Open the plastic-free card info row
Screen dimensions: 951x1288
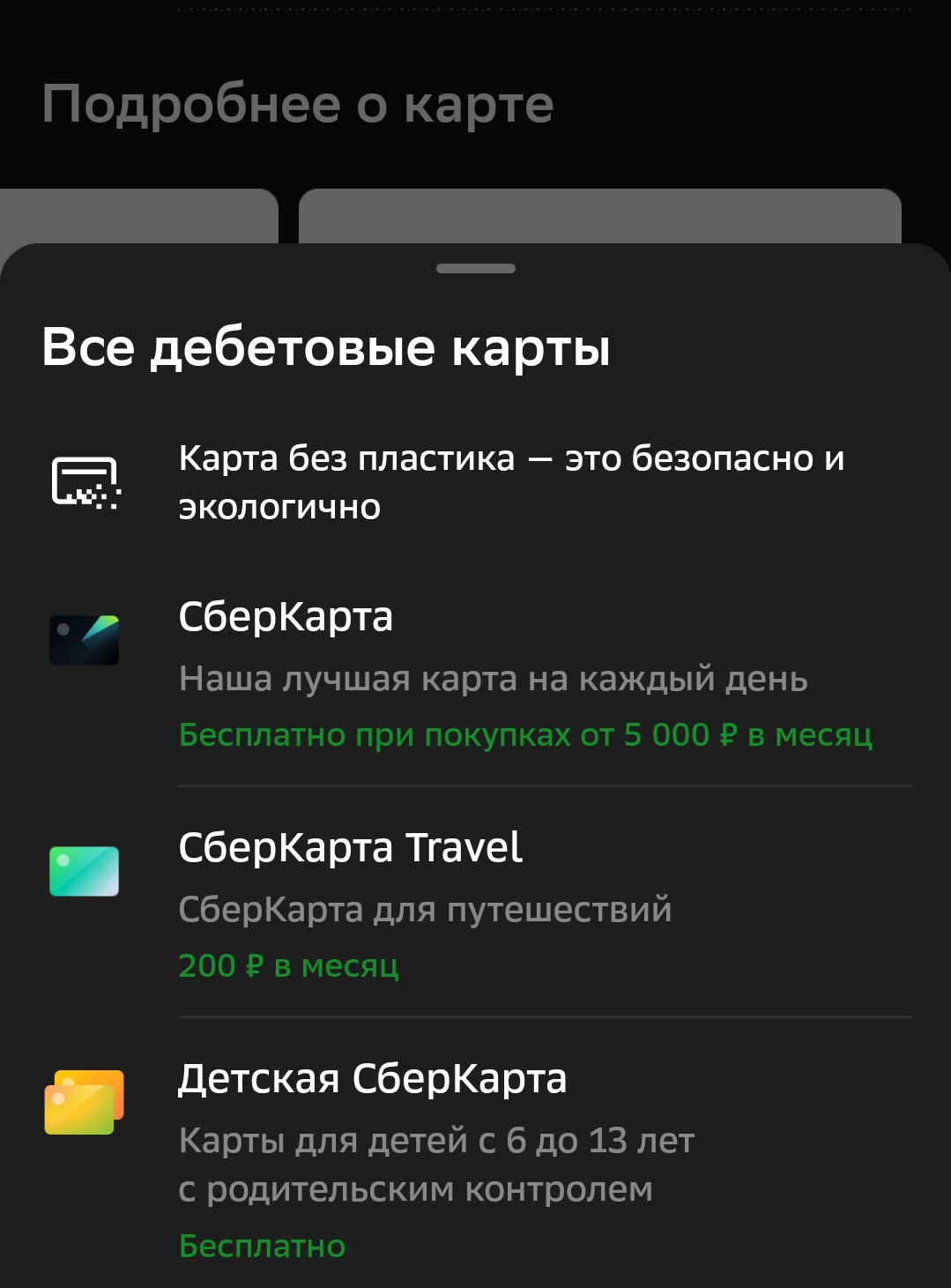point(476,482)
